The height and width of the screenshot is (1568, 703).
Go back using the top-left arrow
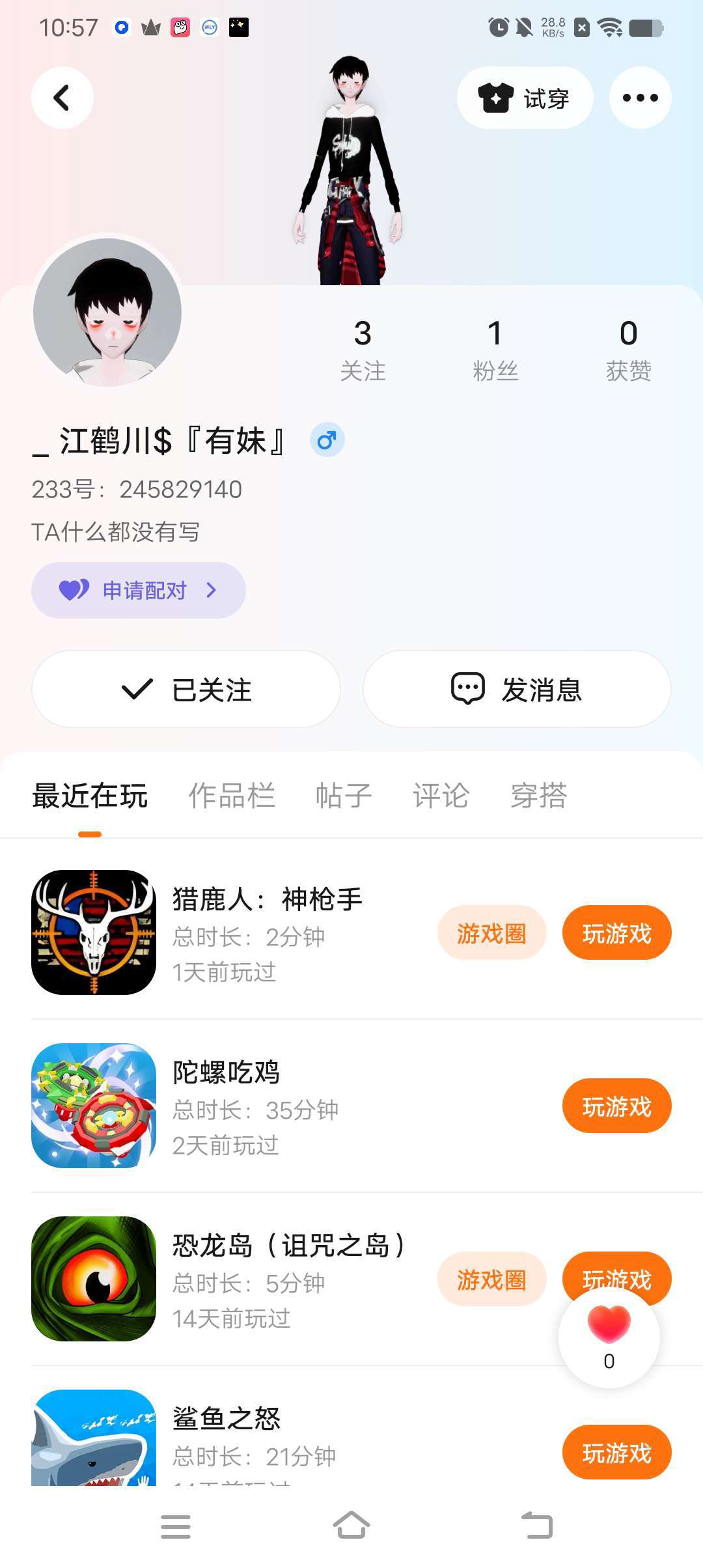62,98
